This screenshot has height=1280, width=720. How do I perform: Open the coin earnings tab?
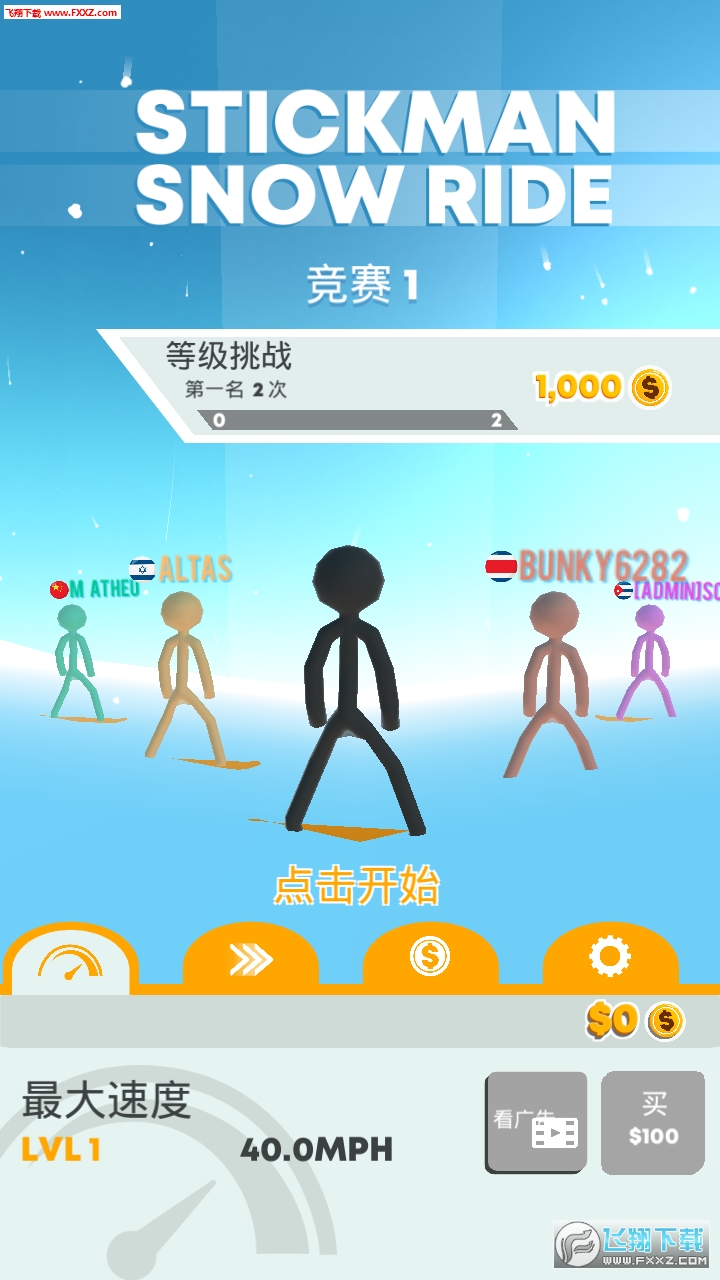(x=430, y=958)
